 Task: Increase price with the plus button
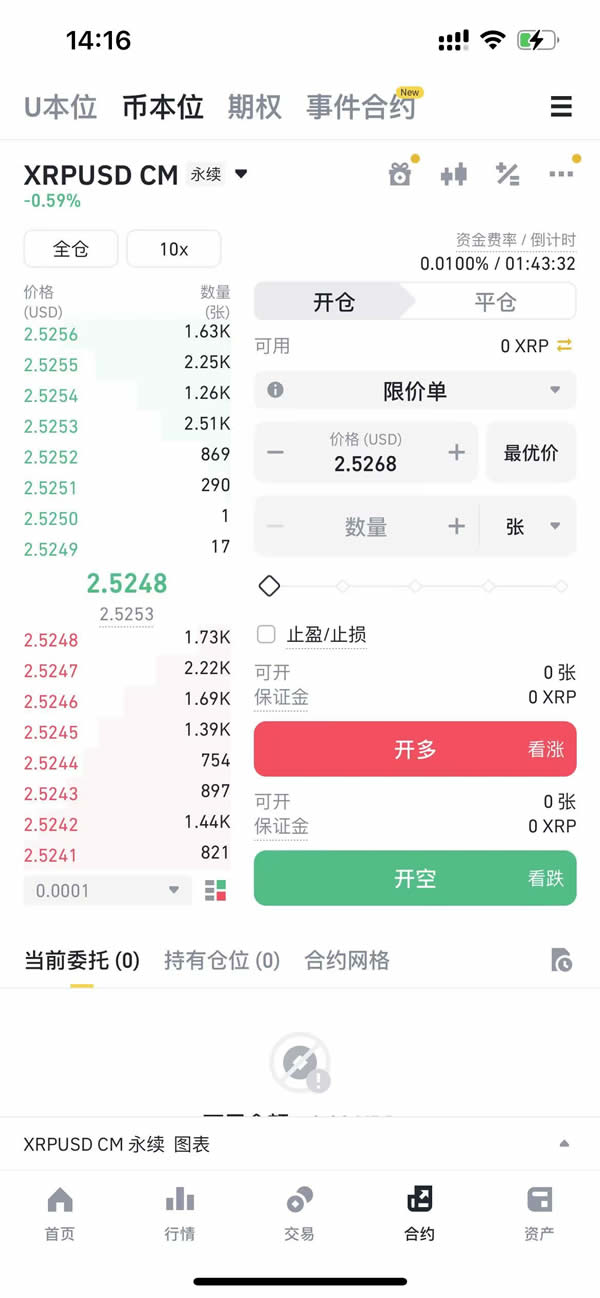click(x=457, y=453)
